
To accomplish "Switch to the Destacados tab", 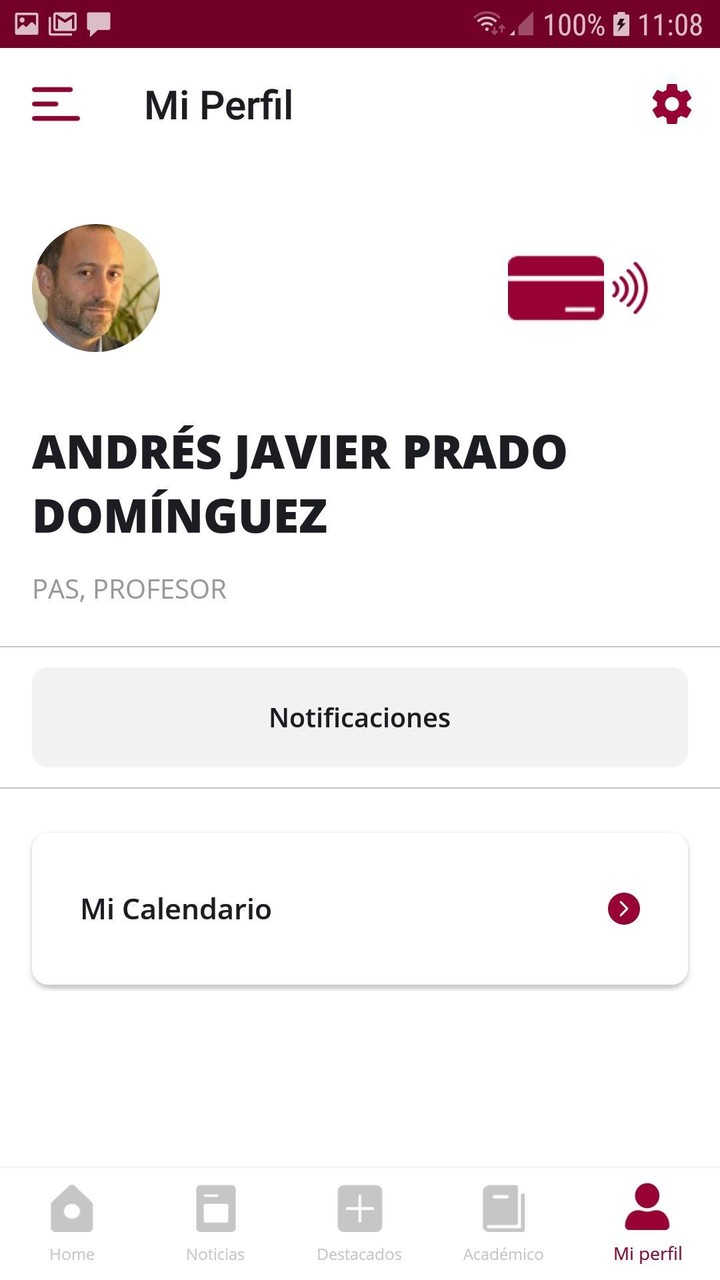I will (359, 1222).
